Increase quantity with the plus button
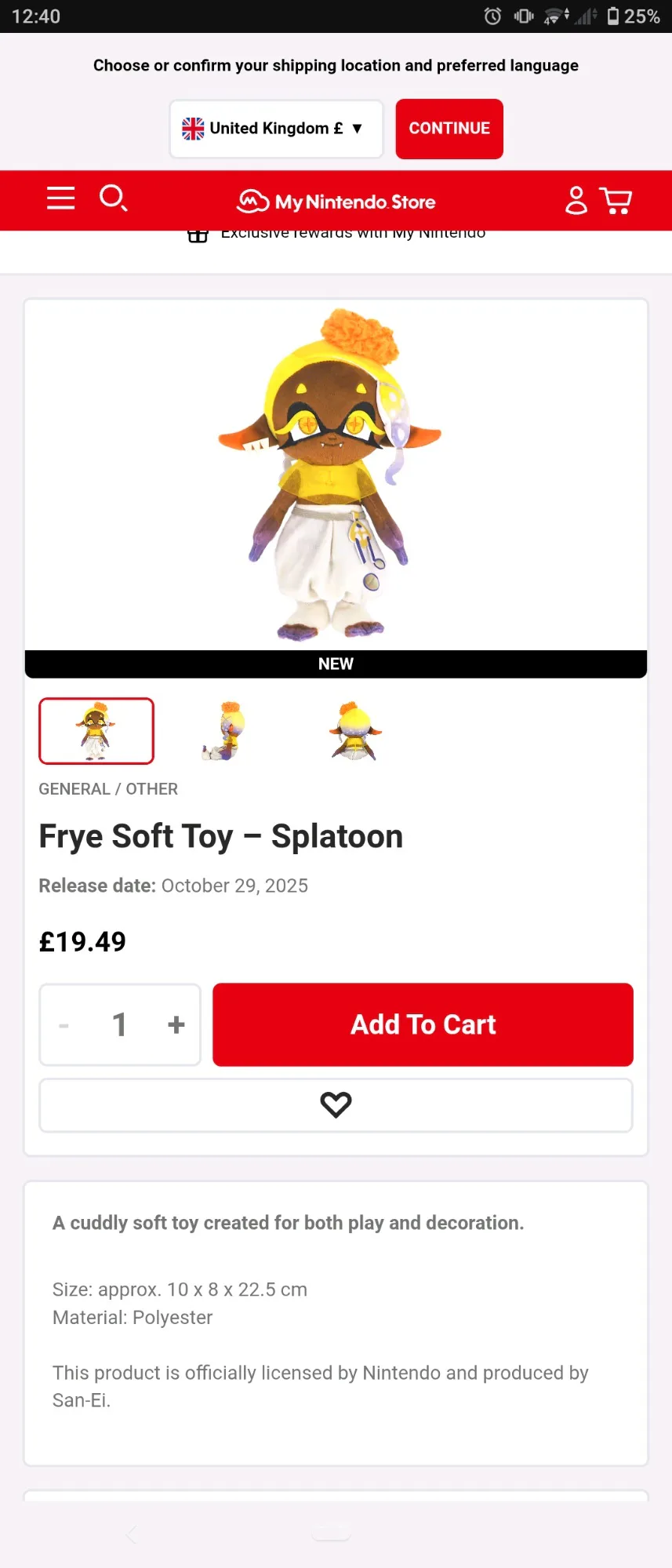Image resolution: width=672 pixels, height=1568 pixels. [176, 1024]
